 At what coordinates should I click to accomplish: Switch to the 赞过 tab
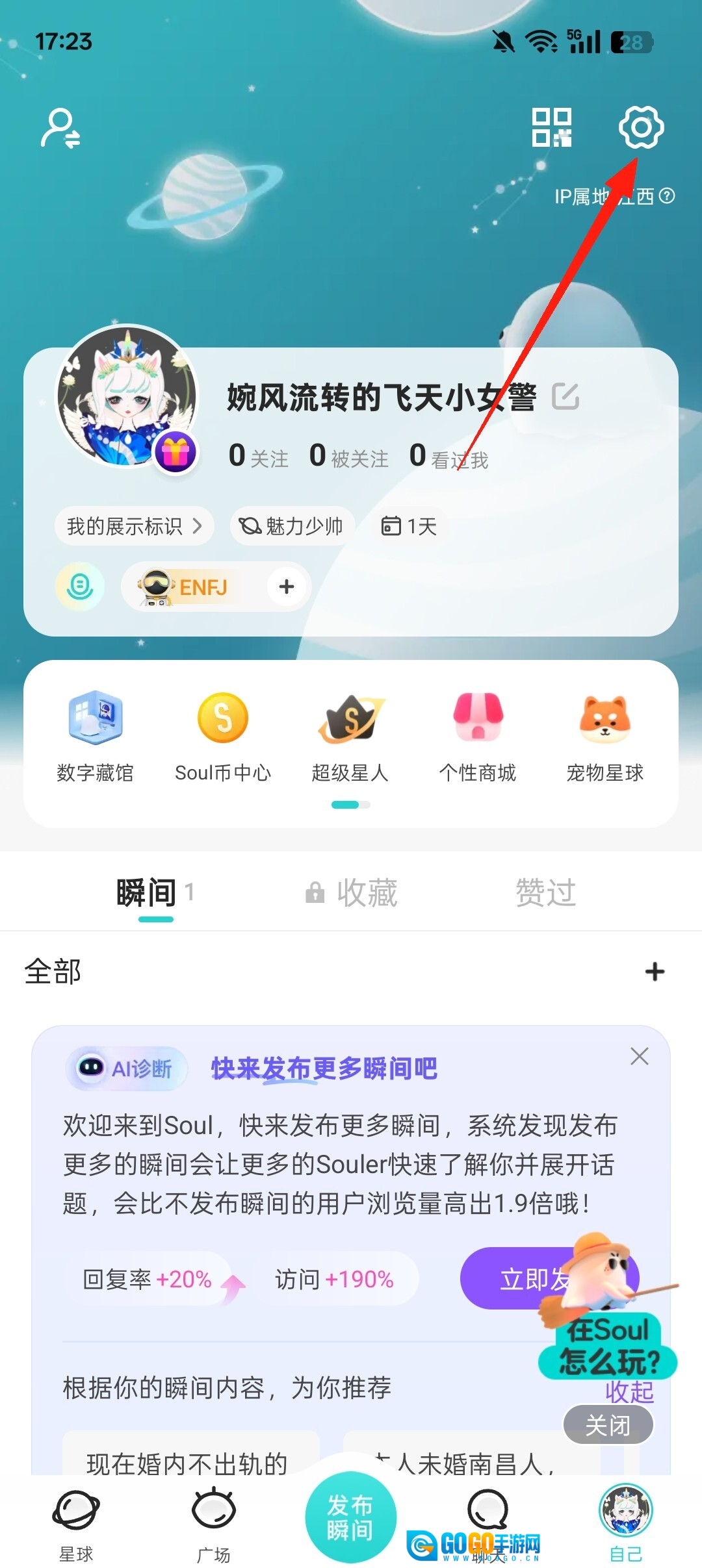point(545,893)
